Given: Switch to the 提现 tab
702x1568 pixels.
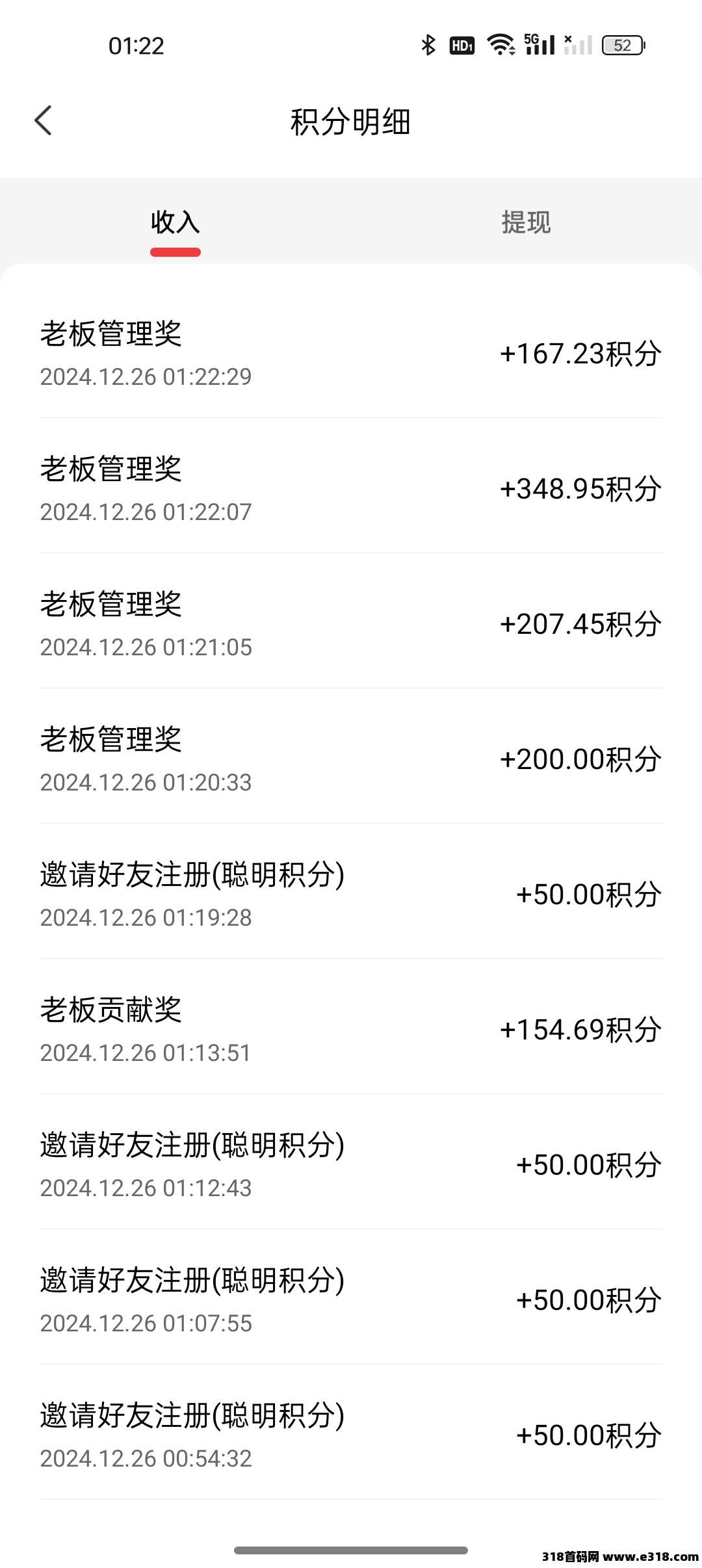Looking at the screenshot, I should point(526,222).
